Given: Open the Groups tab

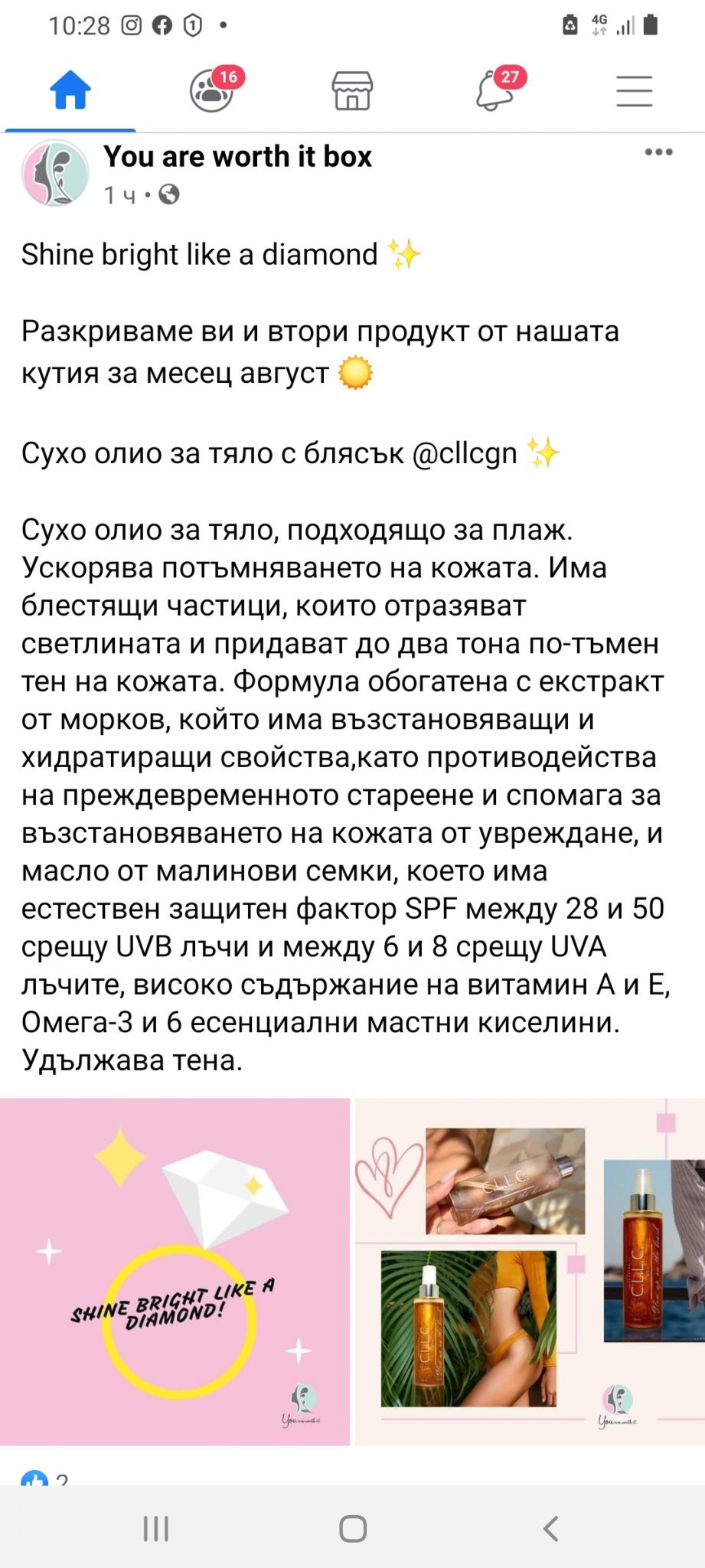Looking at the screenshot, I should click(212, 91).
